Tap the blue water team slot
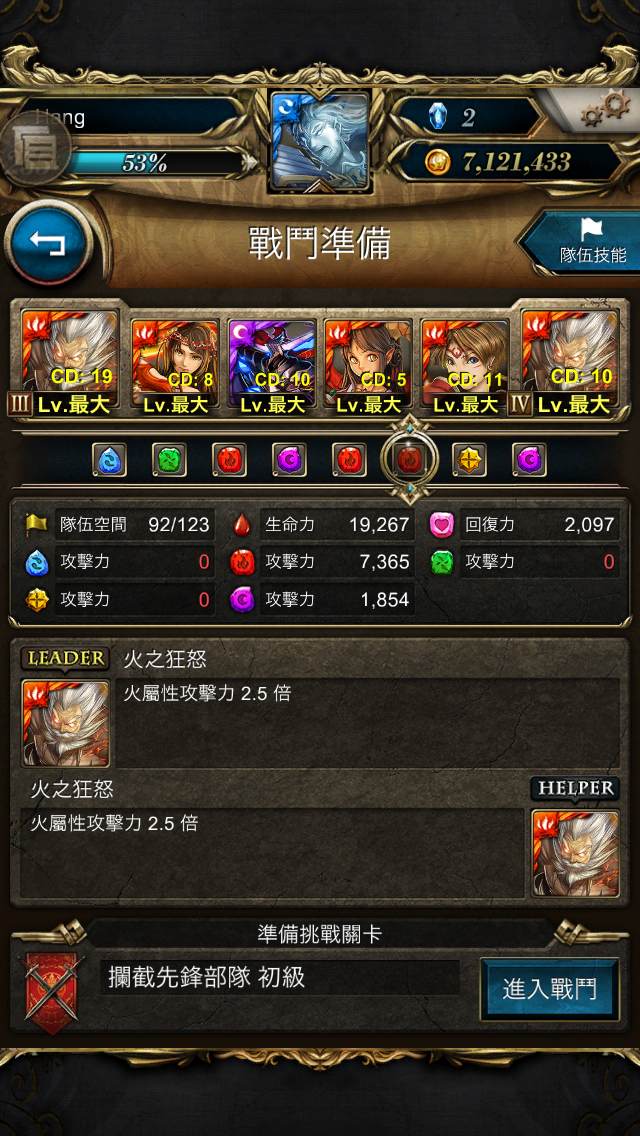This screenshot has width=640, height=1136. (x=110, y=459)
